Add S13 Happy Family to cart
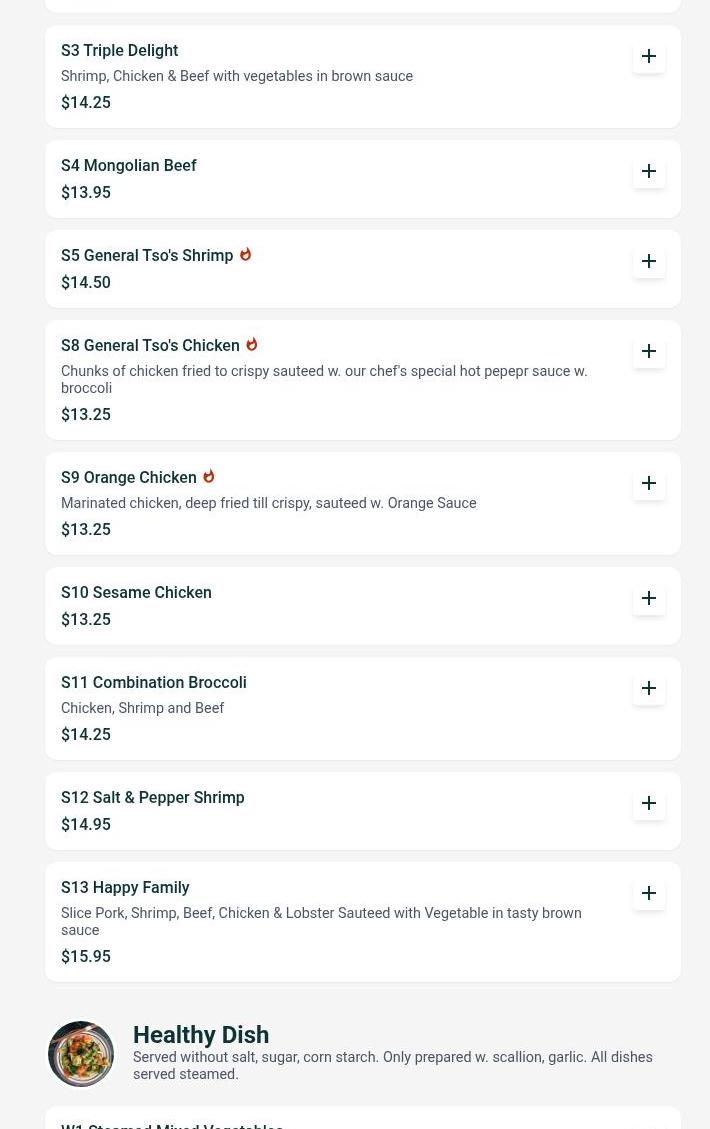The width and height of the screenshot is (710, 1129). click(649, 893)
